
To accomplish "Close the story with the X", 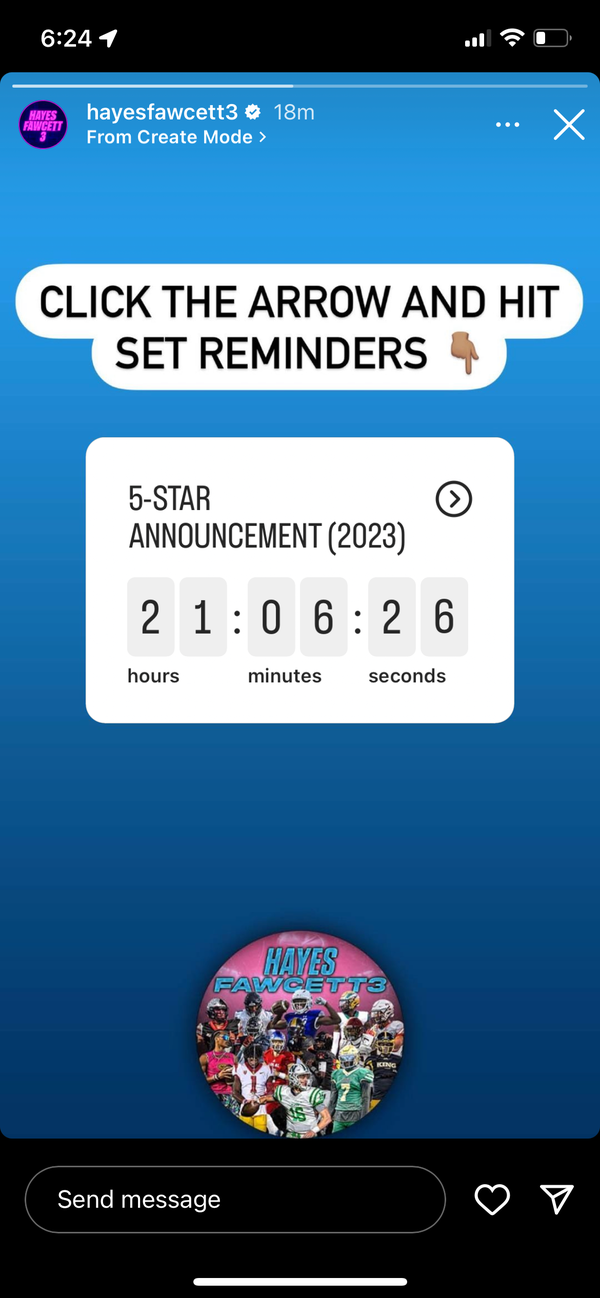I will pyautogui.click(x=569, y=125).
